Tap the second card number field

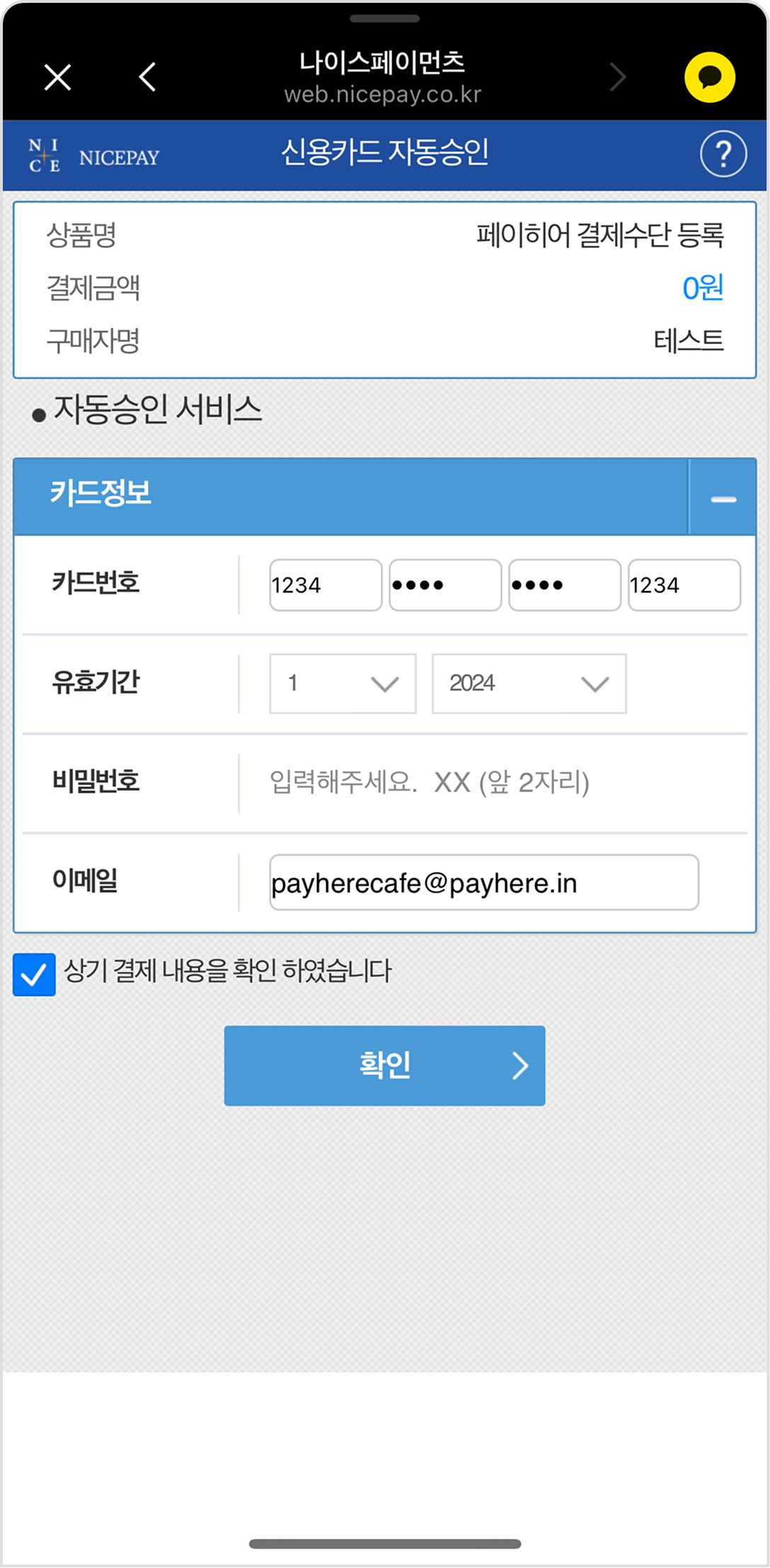(x=445, y=585)
